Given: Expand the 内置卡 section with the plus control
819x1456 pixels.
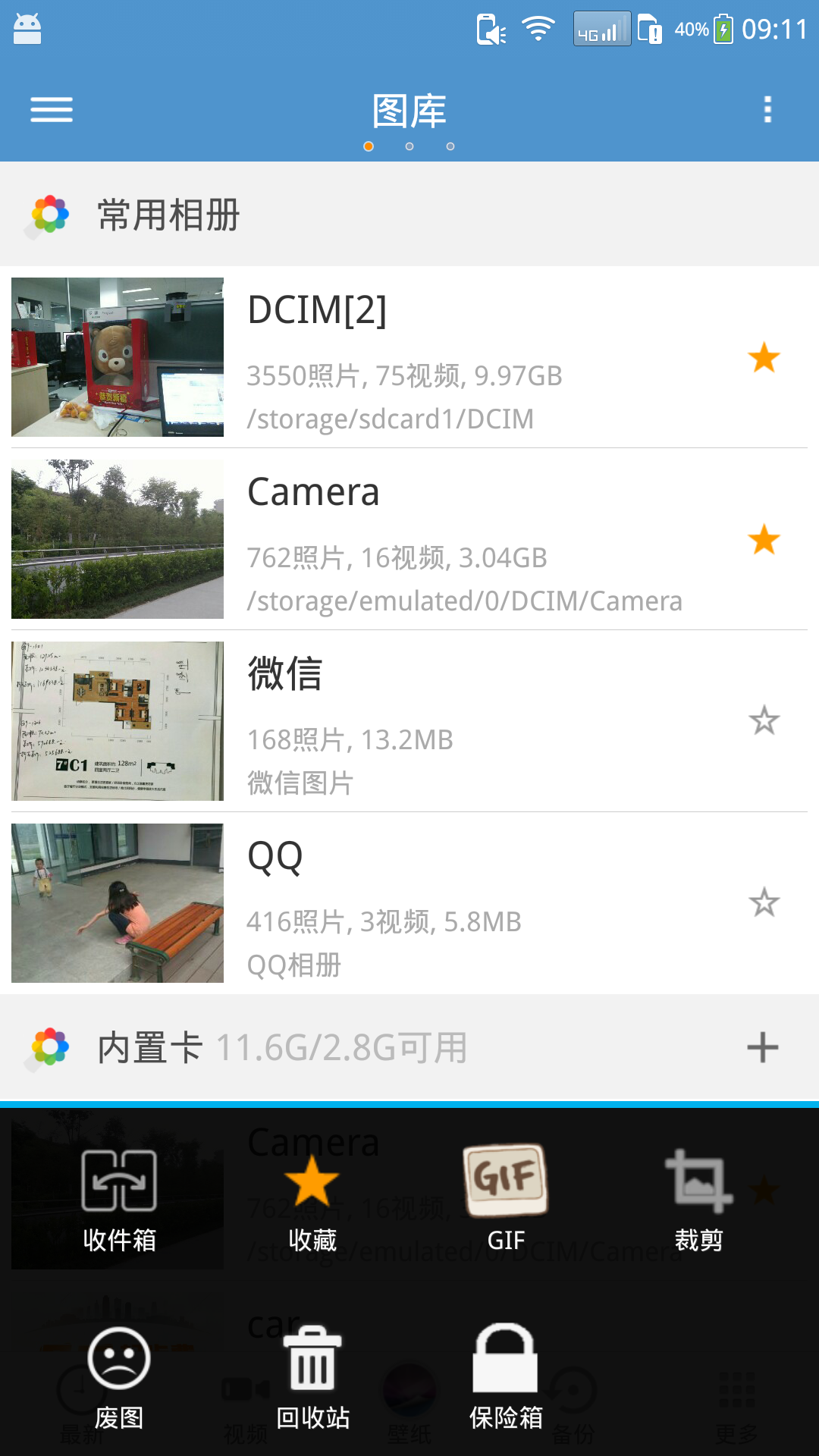Looking at the screenshot, I should (763, 1046).
